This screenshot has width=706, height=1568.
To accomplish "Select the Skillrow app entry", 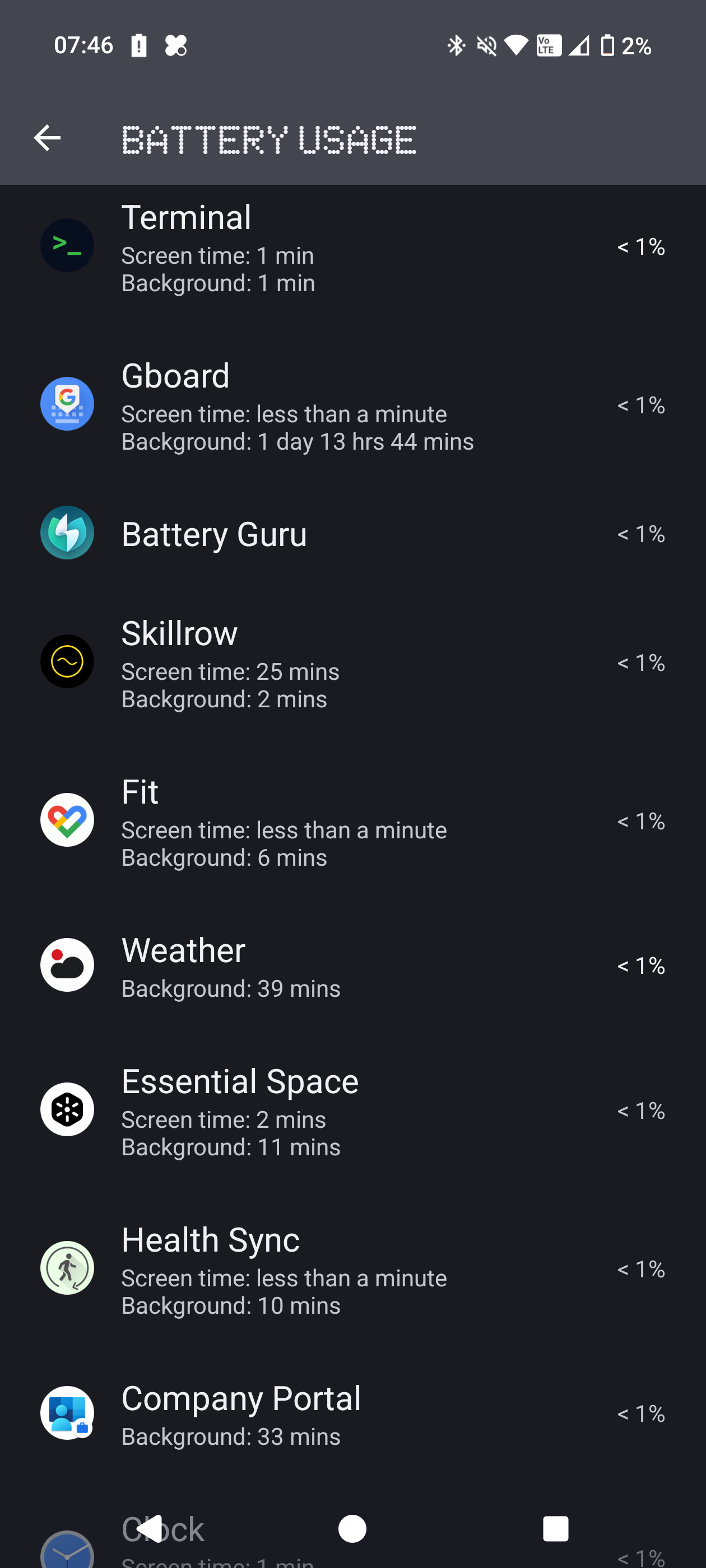I will click(352, 662).
